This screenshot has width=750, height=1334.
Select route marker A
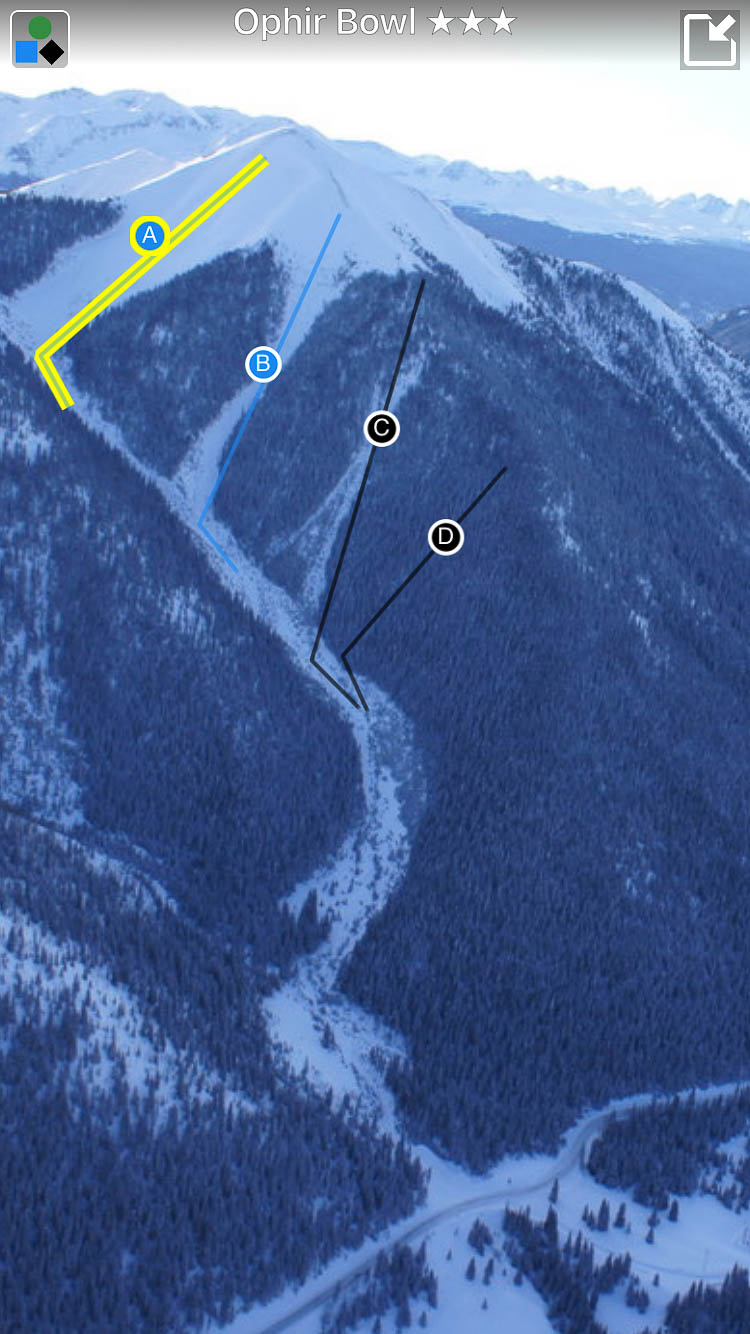150,237
